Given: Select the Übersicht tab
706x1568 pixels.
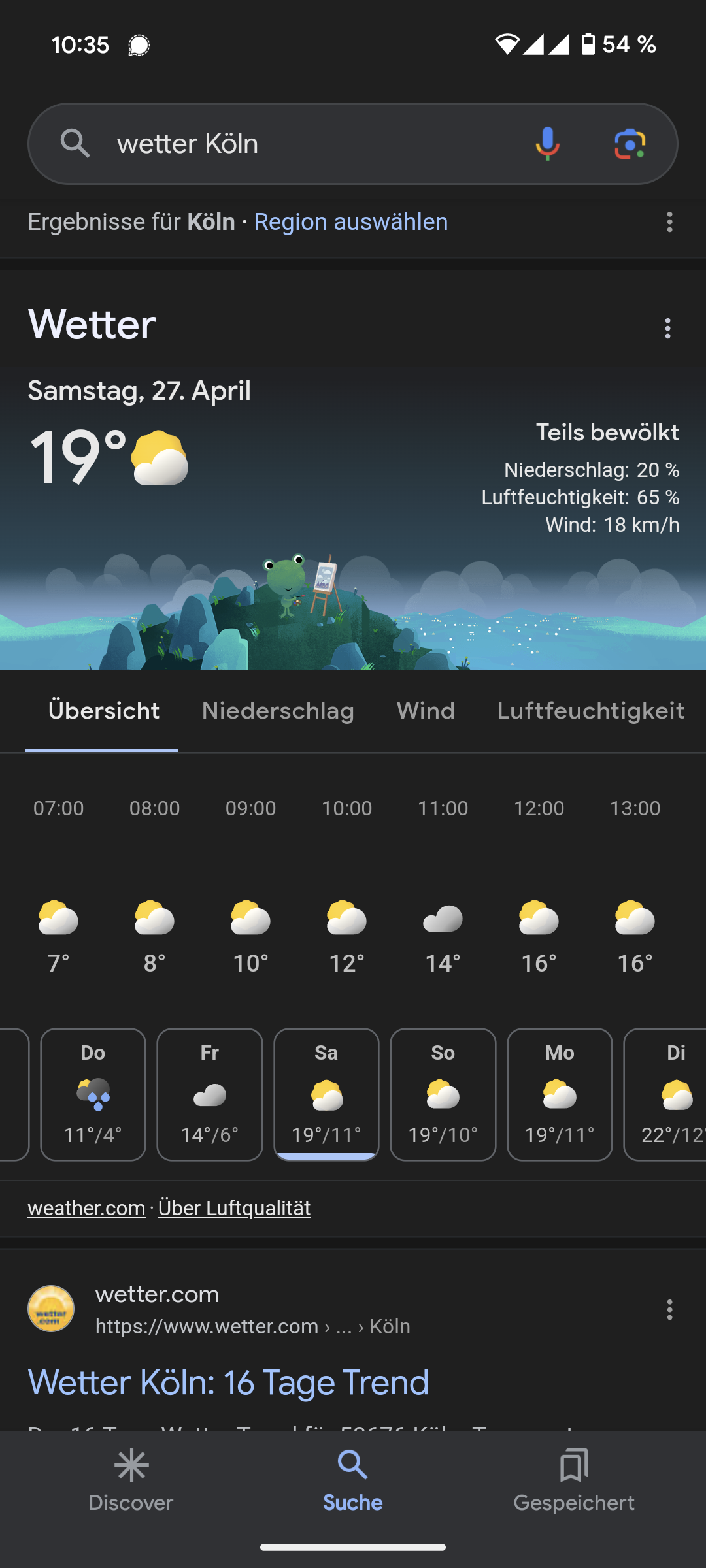Looking at the screenshot, I should click(x=103, y=711).
